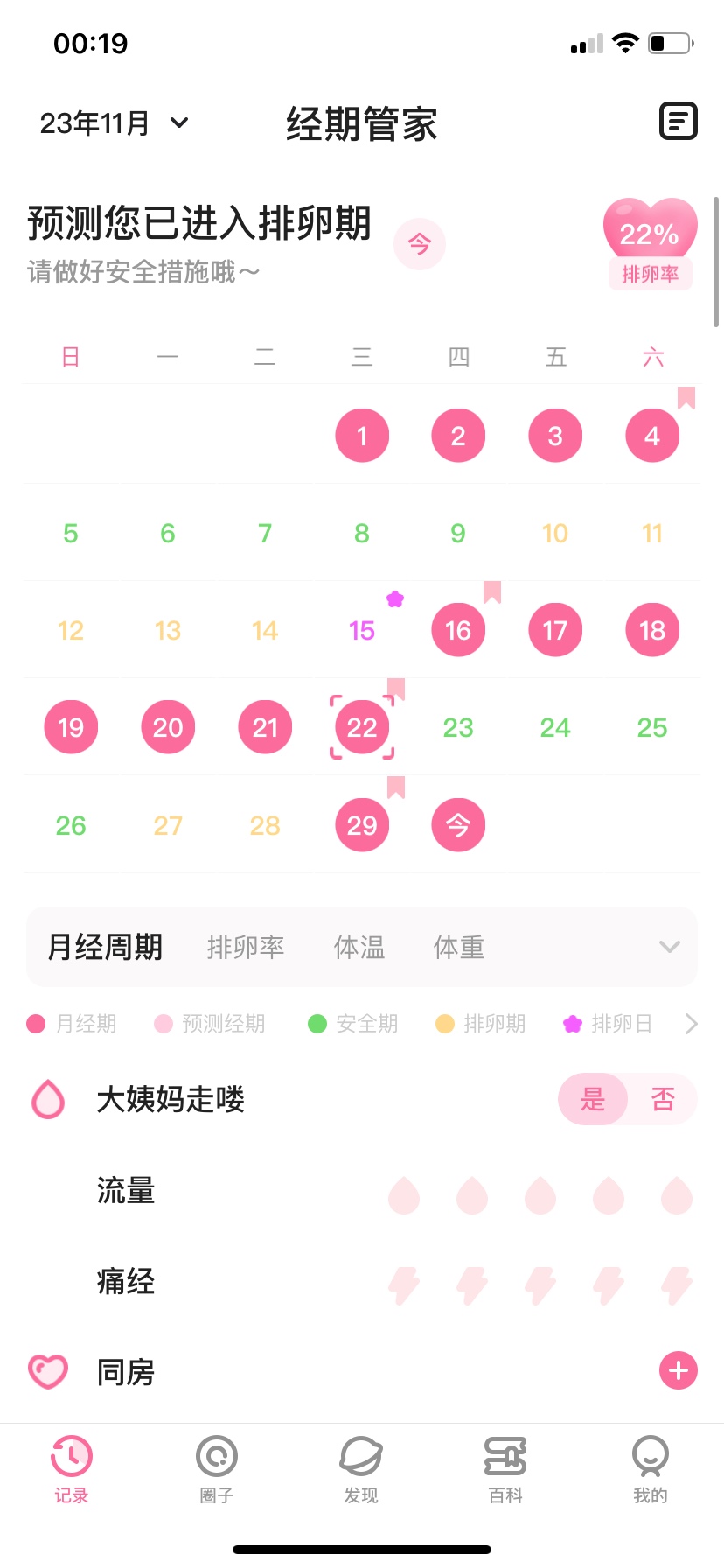The image size is (724, 1568).
Task: Select November 29 on the calendar
Action: (x=362, y=824)
